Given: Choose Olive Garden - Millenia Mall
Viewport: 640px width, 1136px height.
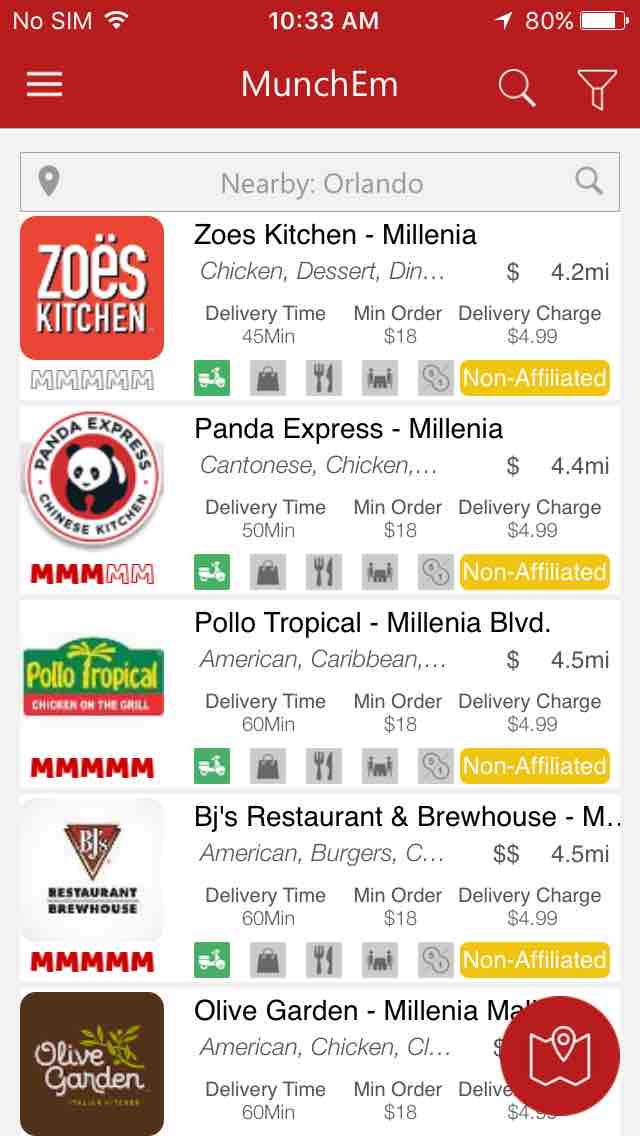Looking at the screenshot, I should click(x=350, y=1011).
